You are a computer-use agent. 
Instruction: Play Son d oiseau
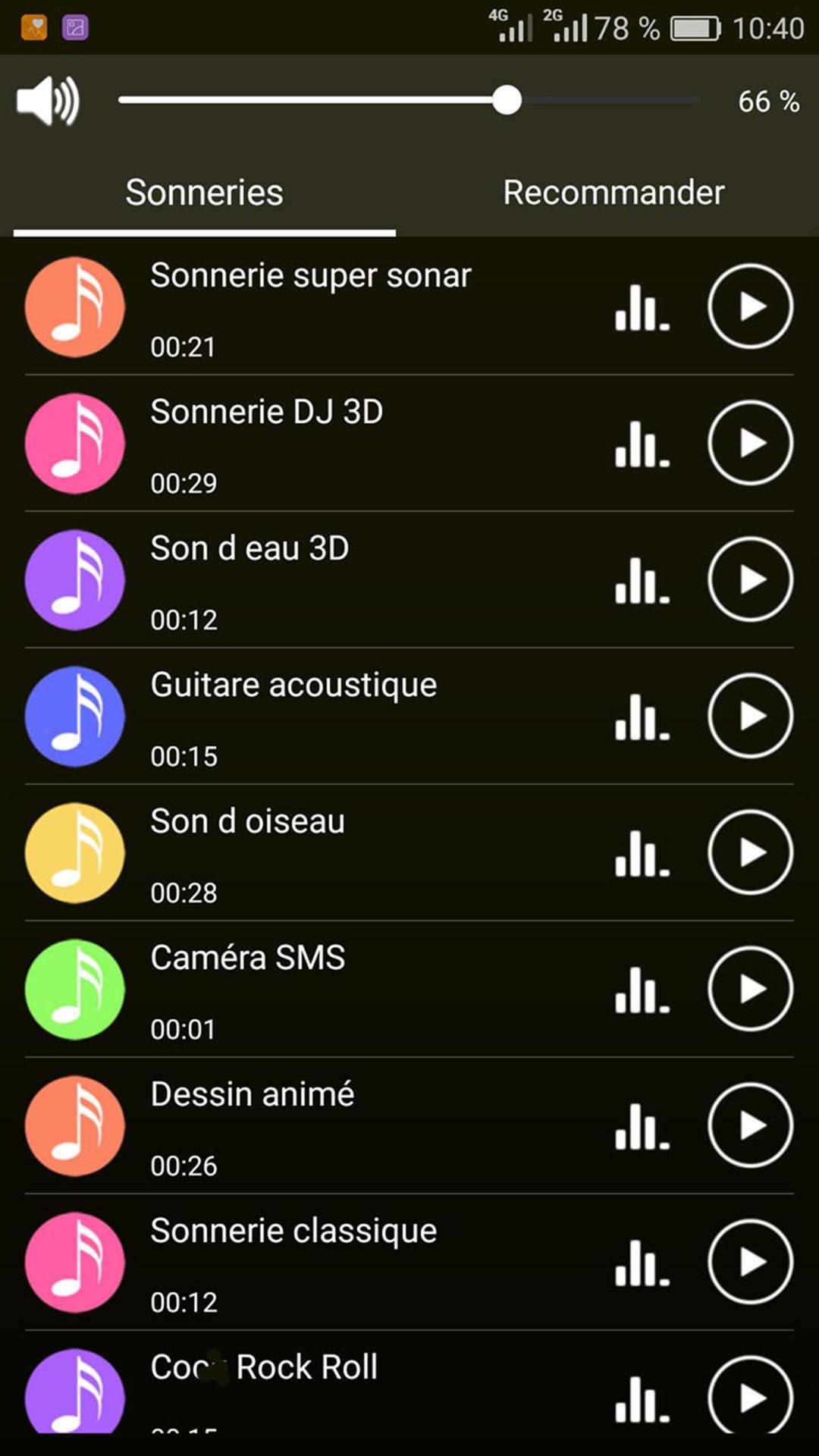click(751, 852)
